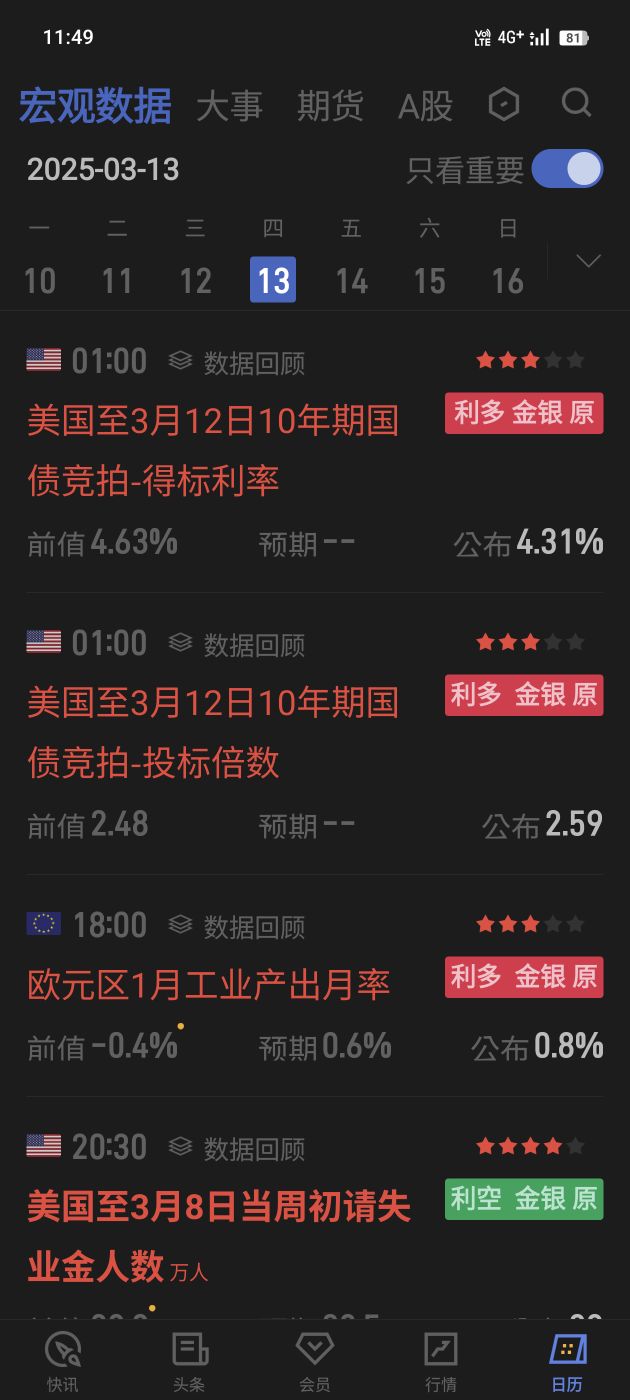Open 美国当周初请失业金人数 data item

pyautogui.click(x=219, y=1235)
